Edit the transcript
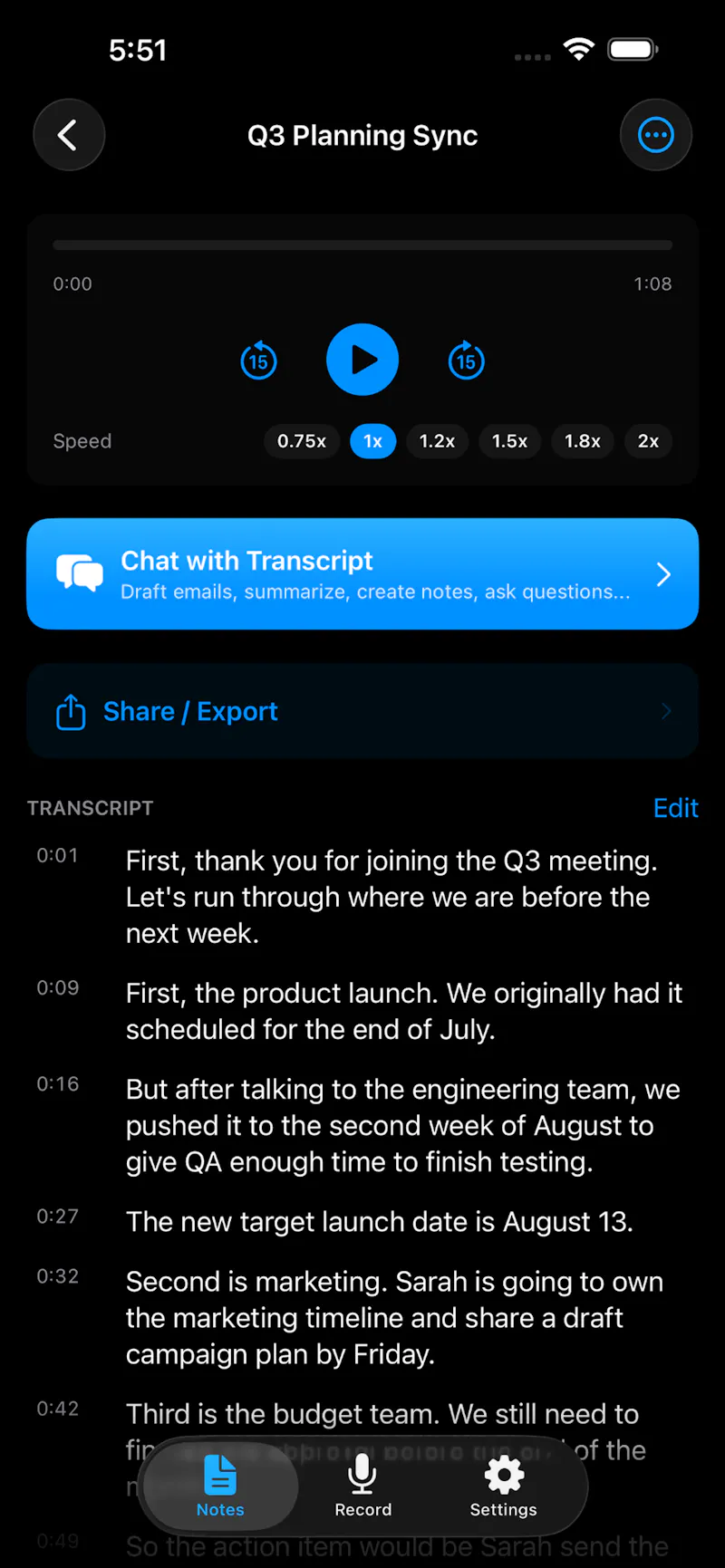The width and height of the screenshot is (725, 1568). [675, 808]
